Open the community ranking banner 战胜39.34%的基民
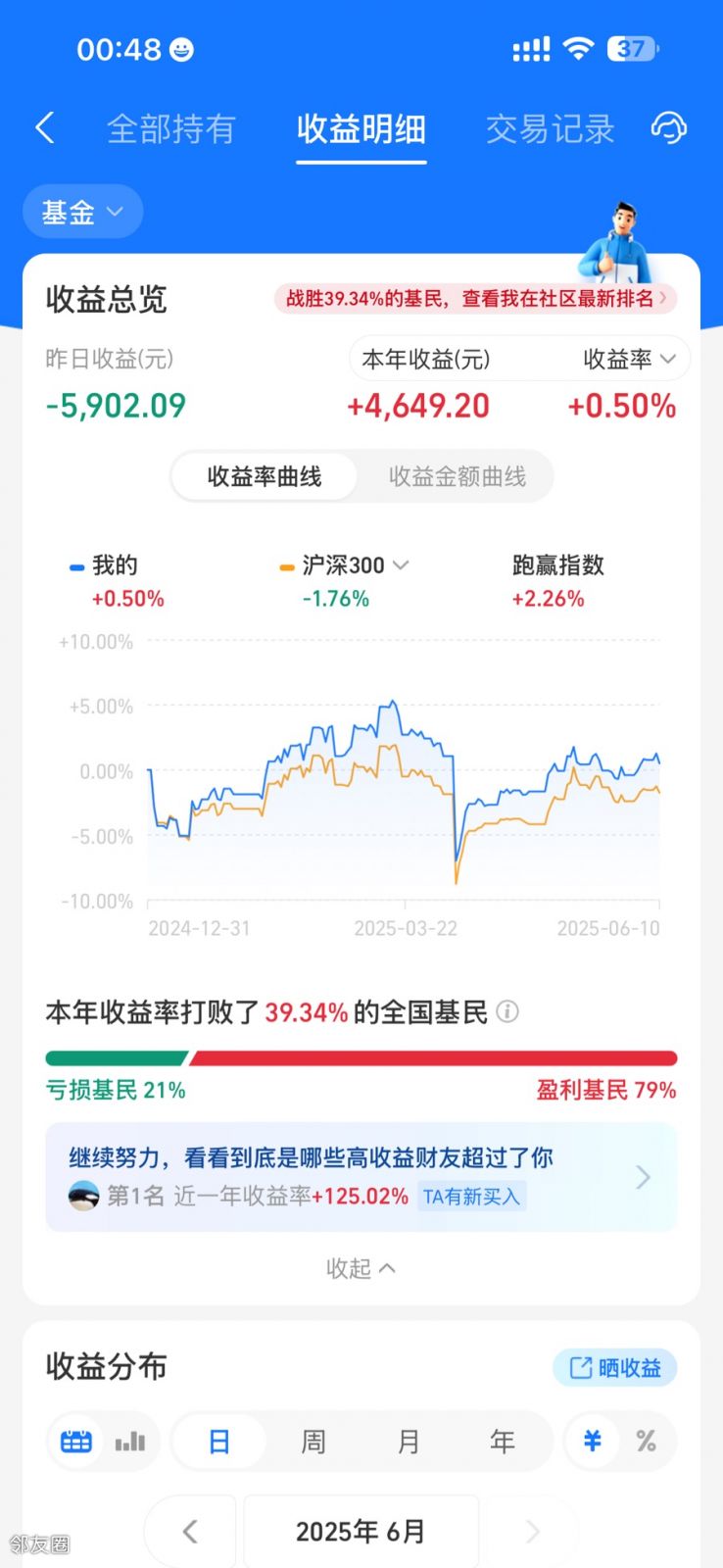The height and width of the screenshot is (1568, 723). point(475,298)
